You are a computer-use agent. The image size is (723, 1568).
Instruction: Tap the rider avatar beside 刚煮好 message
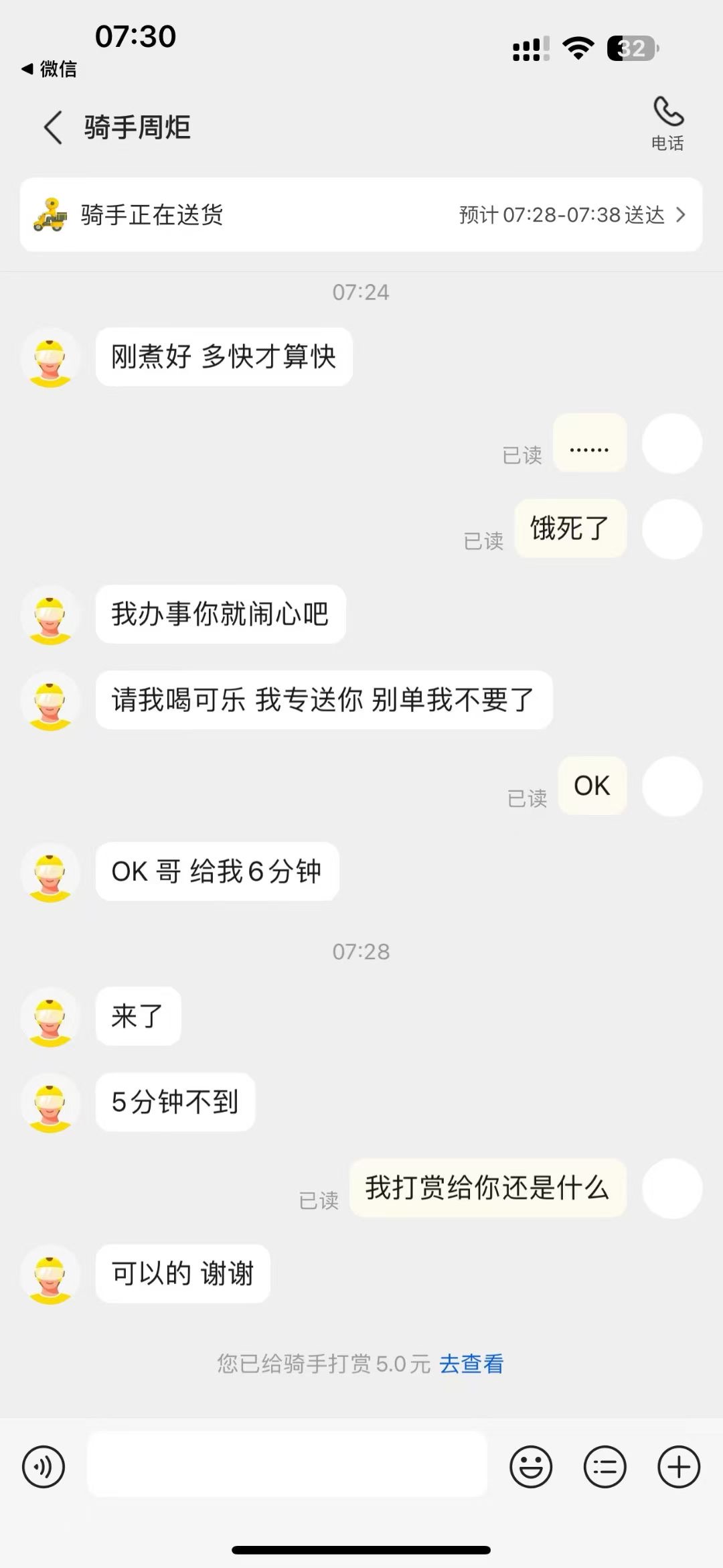[x=50, y=358]
